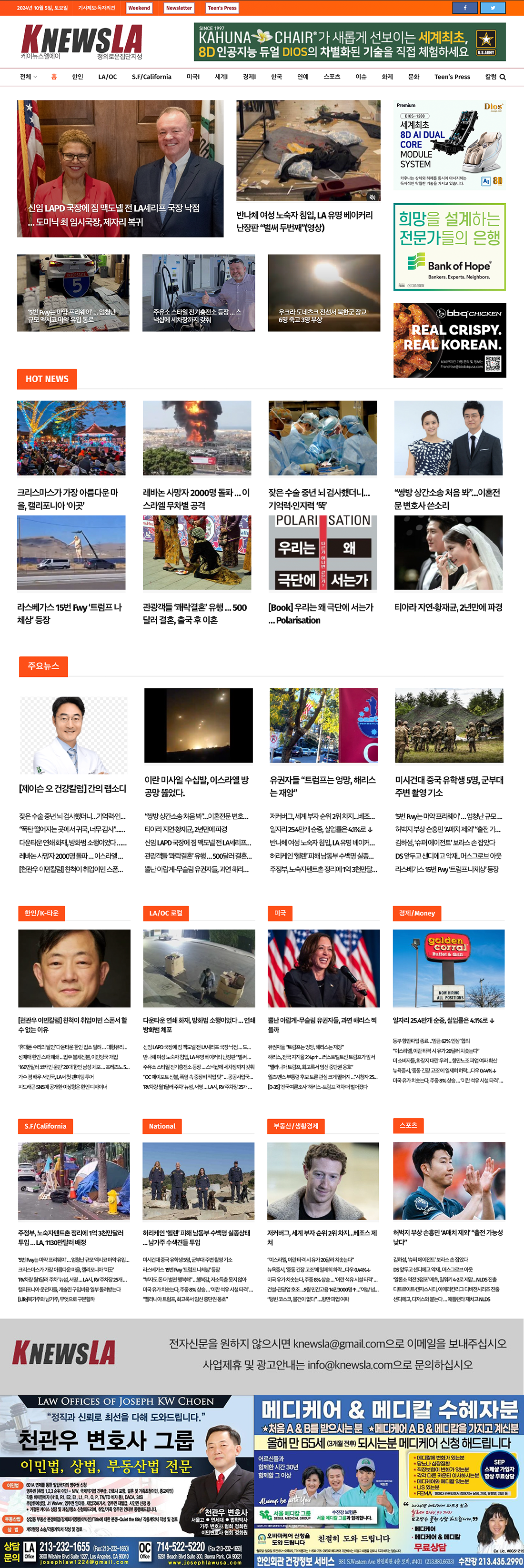Viewport: 524px width, 1568px height.
Task: Read the 저커버그 세계 부자 순위 article
Action: click(x=322, y=1237)
